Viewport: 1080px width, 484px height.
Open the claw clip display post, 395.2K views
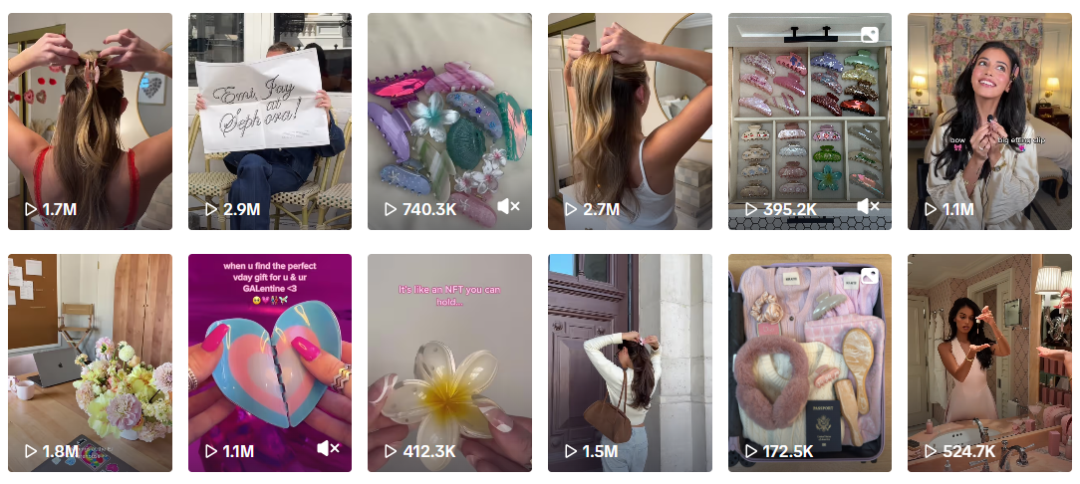(810, 120)
